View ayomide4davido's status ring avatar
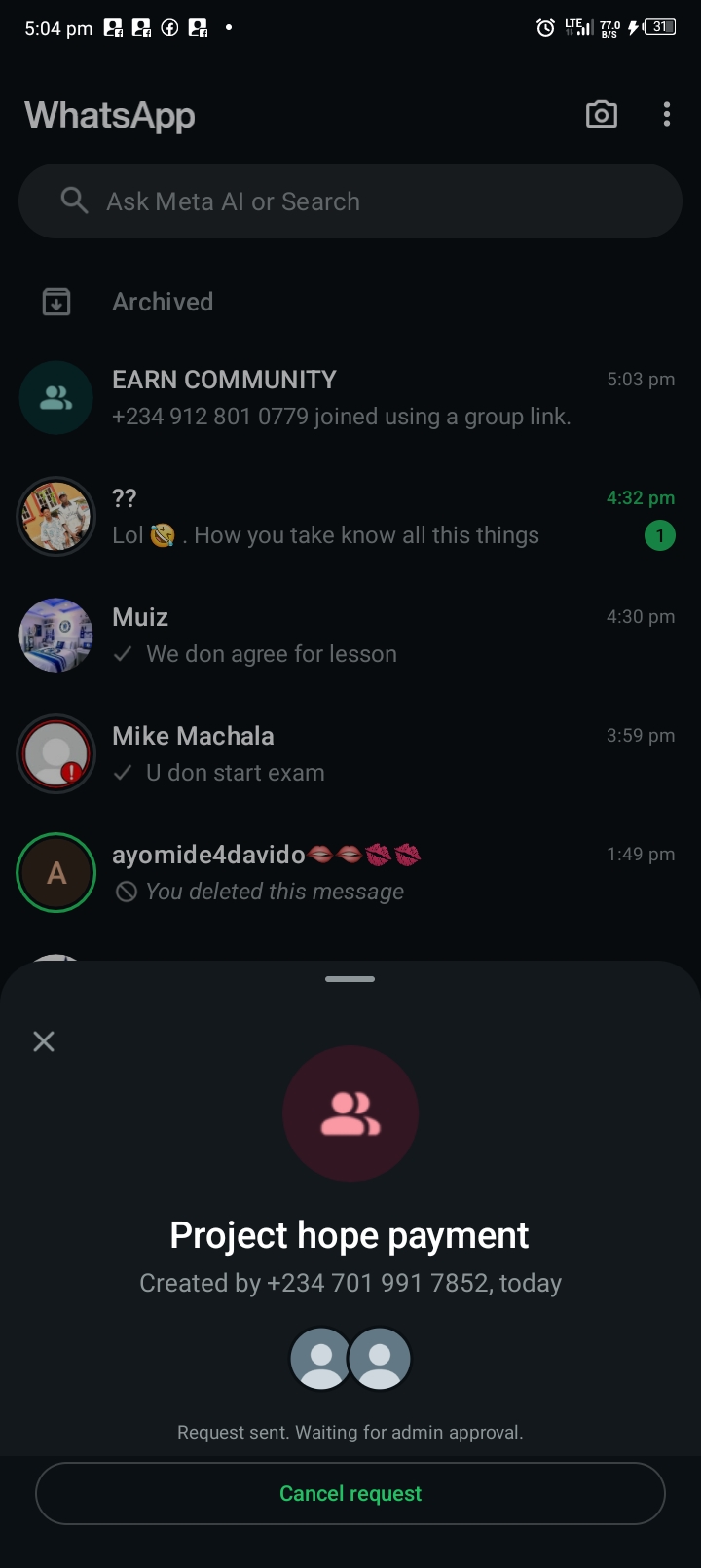Image resolution: width=701 pixels, height=1568 pixels. coord(56,873)
